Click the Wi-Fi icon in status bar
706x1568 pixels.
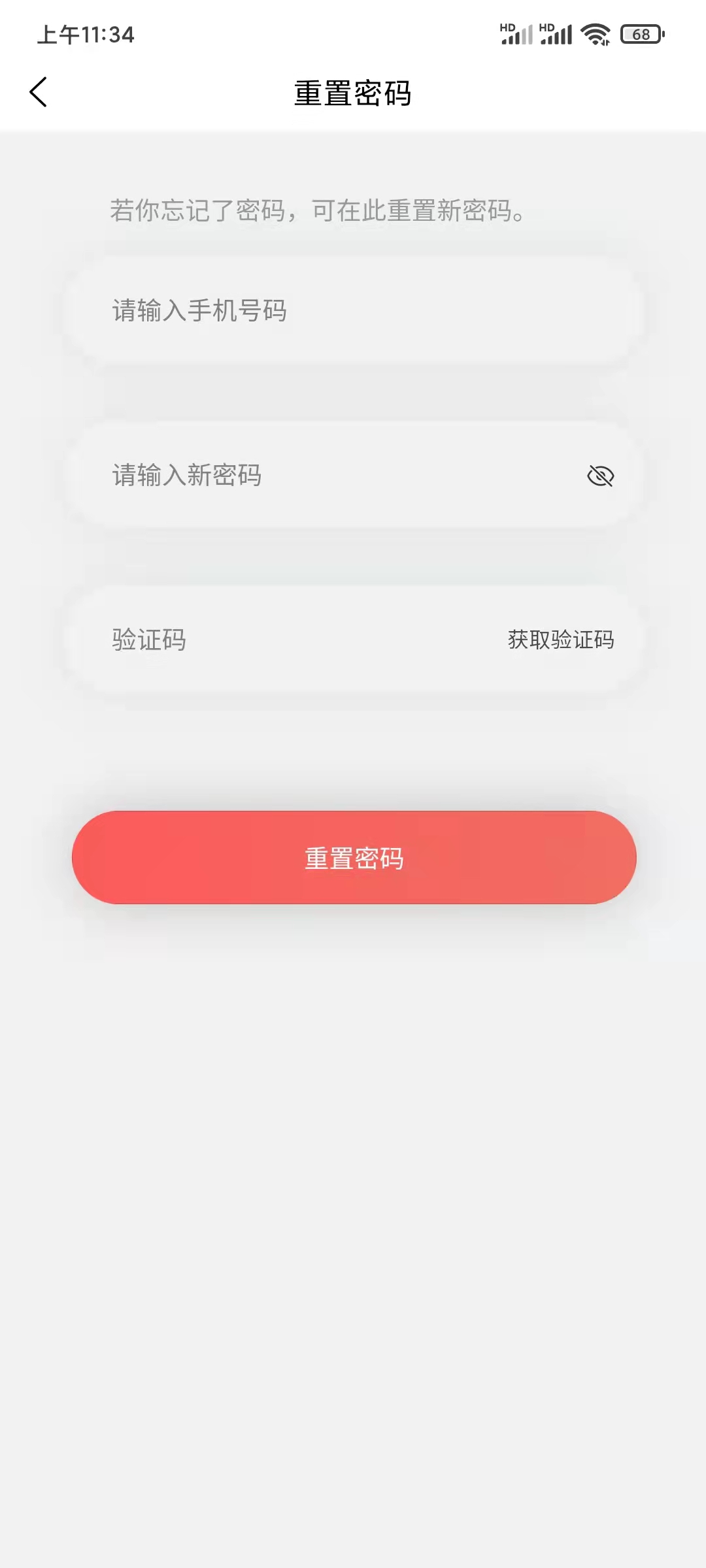[594, 34]
